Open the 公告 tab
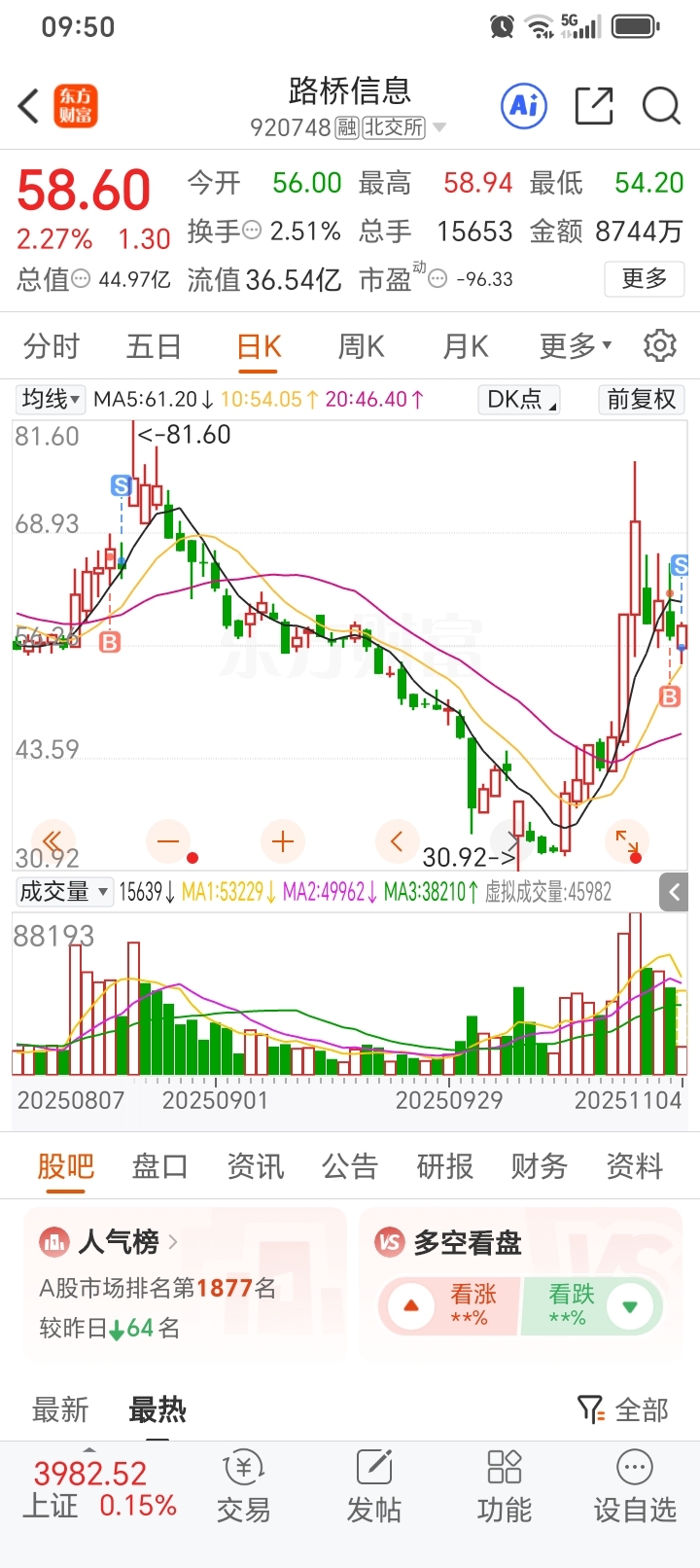This screenshot has height=1568, width=700. [349, 1165]
